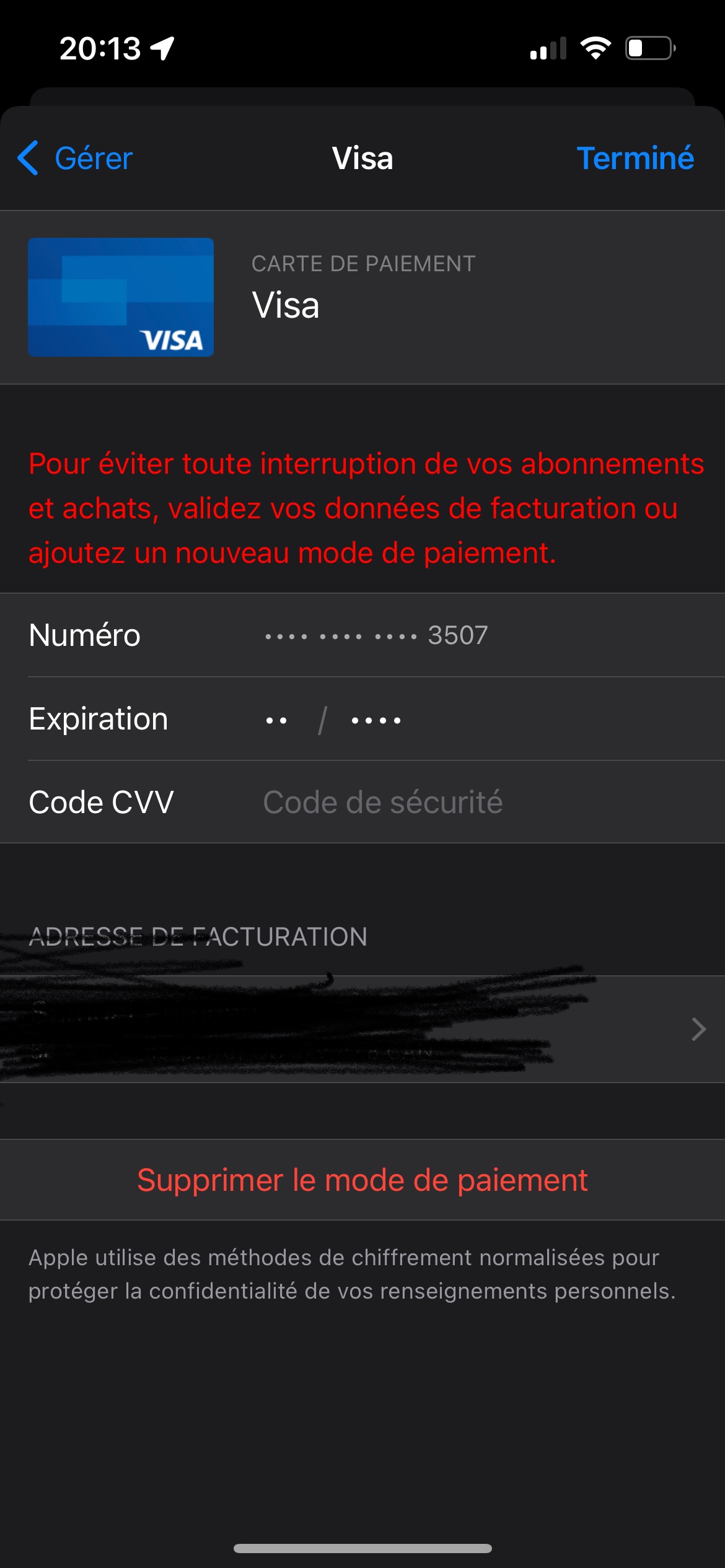Open the billing address row

[362, 1029]
